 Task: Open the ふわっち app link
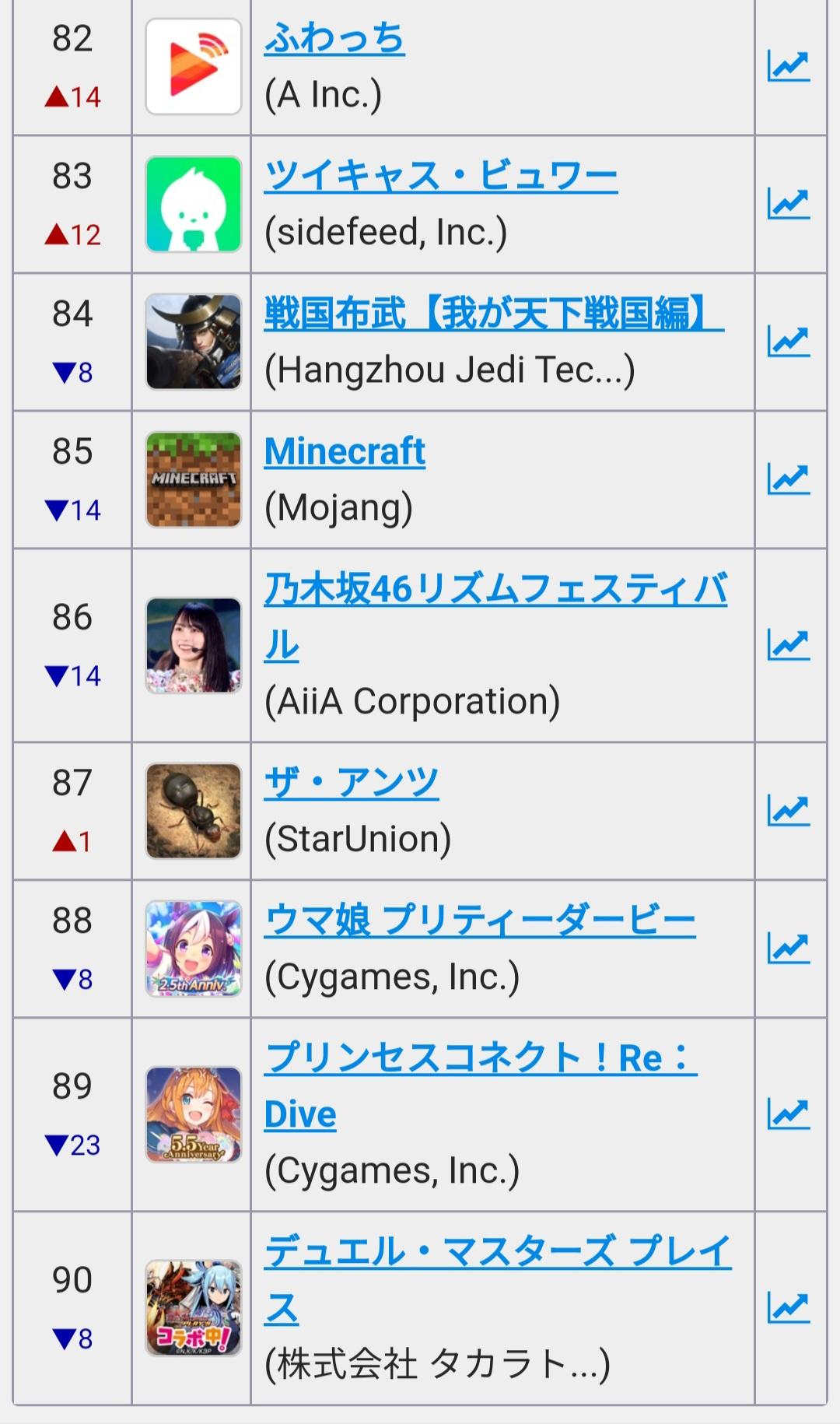point(334,38)
